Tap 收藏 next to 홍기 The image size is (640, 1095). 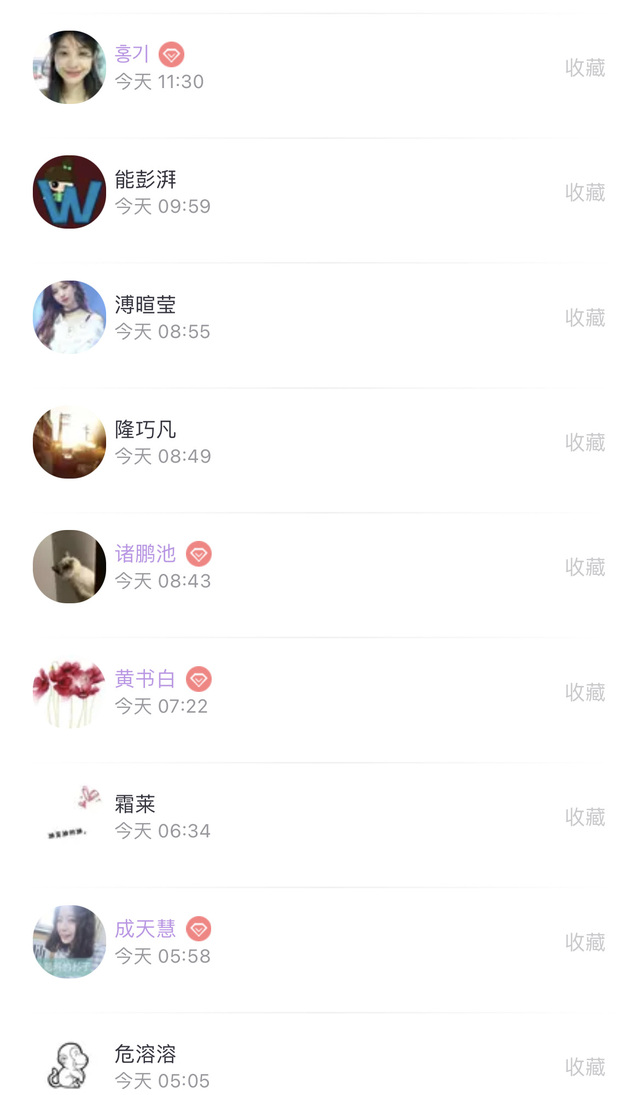pyautogui.click(x=585, y=68)
